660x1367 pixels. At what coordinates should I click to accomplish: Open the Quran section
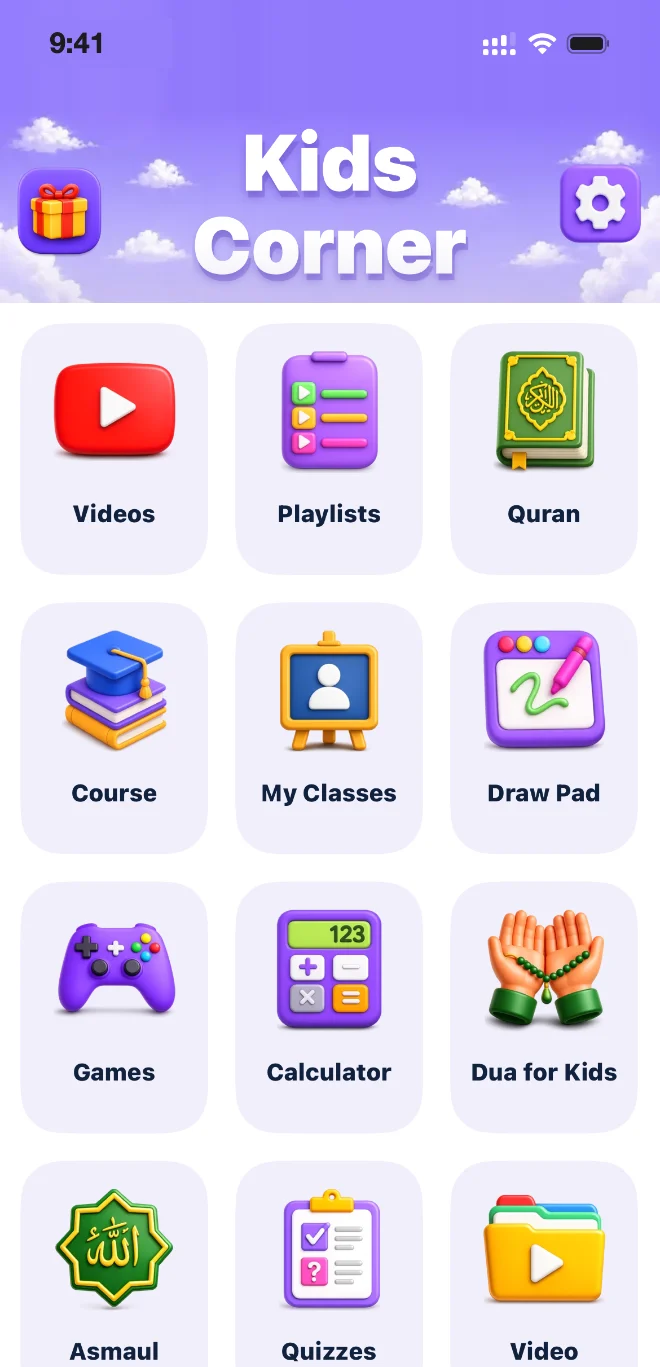point(544,449)
